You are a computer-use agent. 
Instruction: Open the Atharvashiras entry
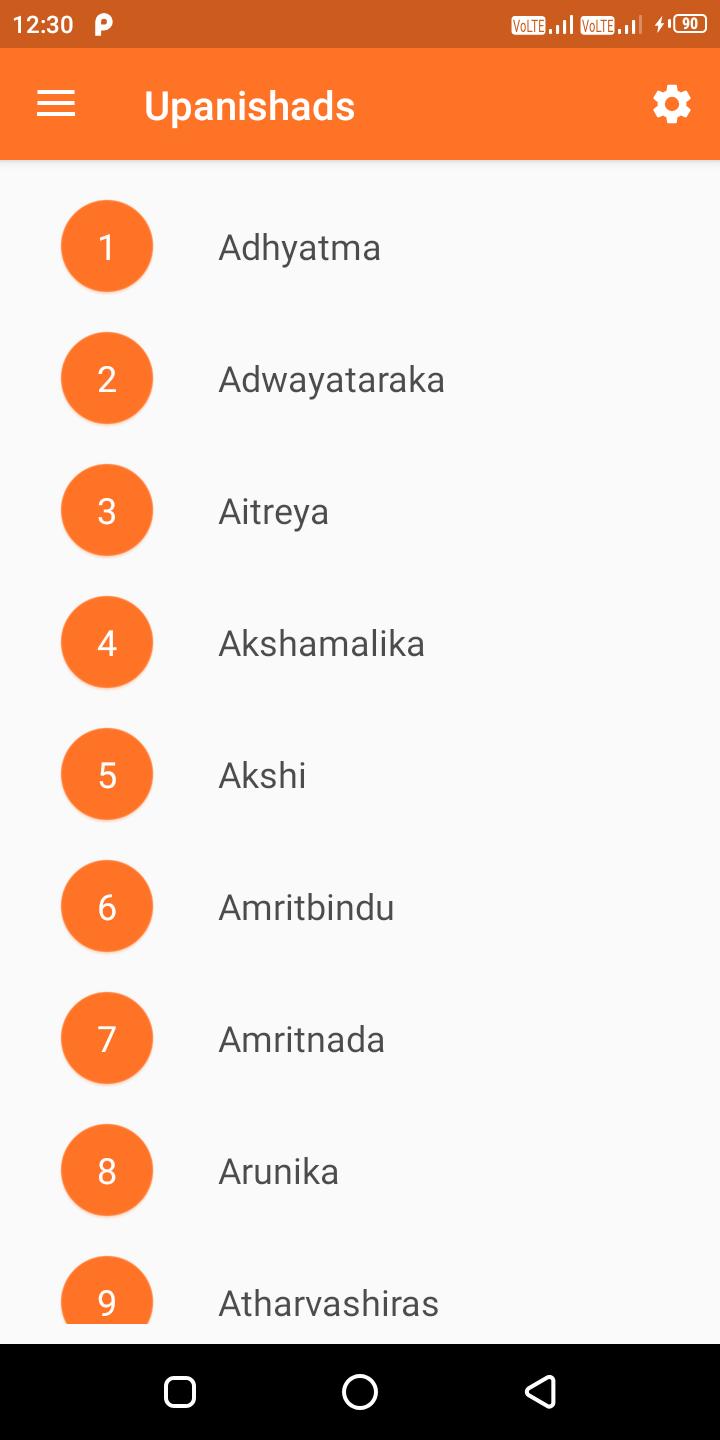(x=328, y=1302)
